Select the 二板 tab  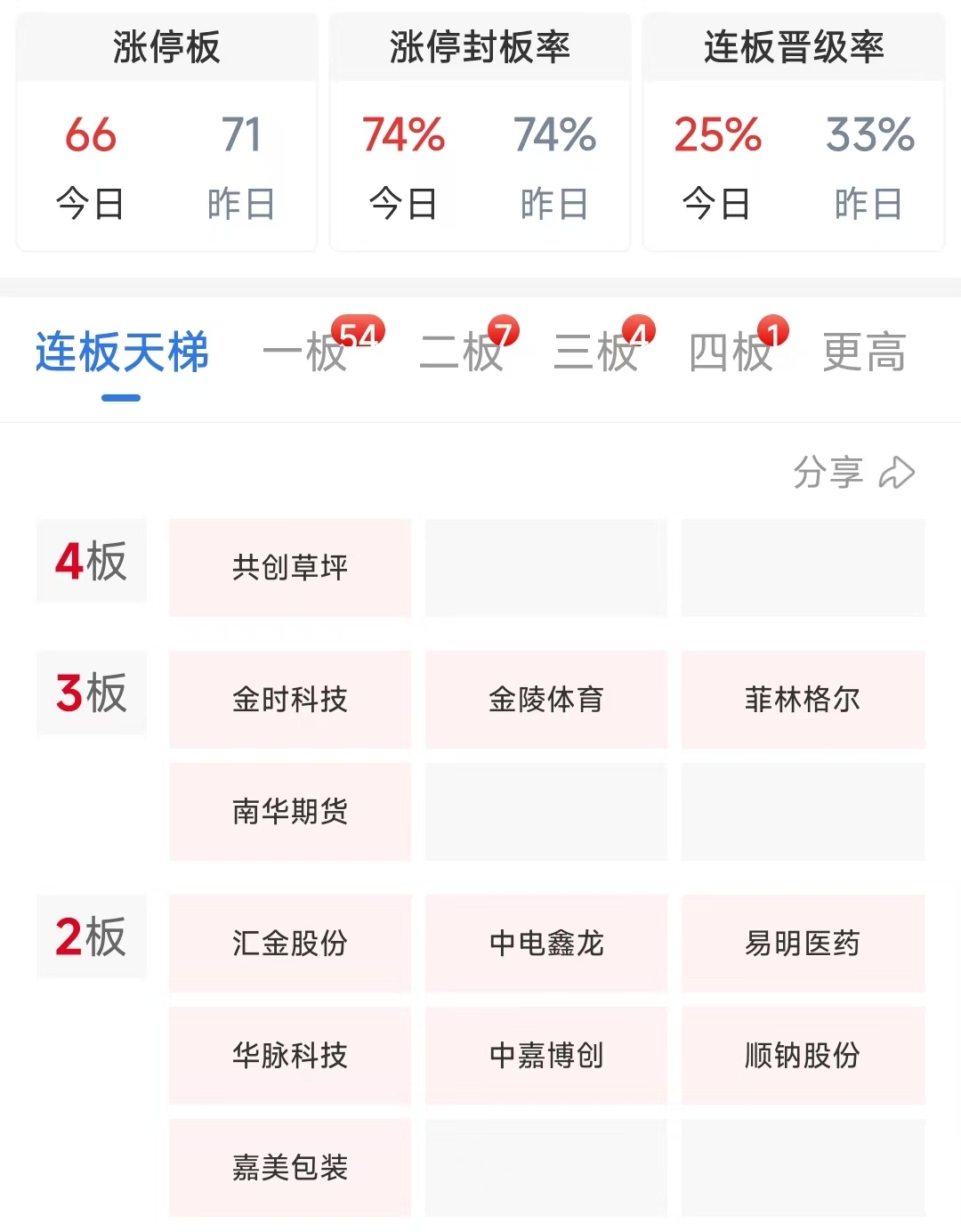coord(463,352)
